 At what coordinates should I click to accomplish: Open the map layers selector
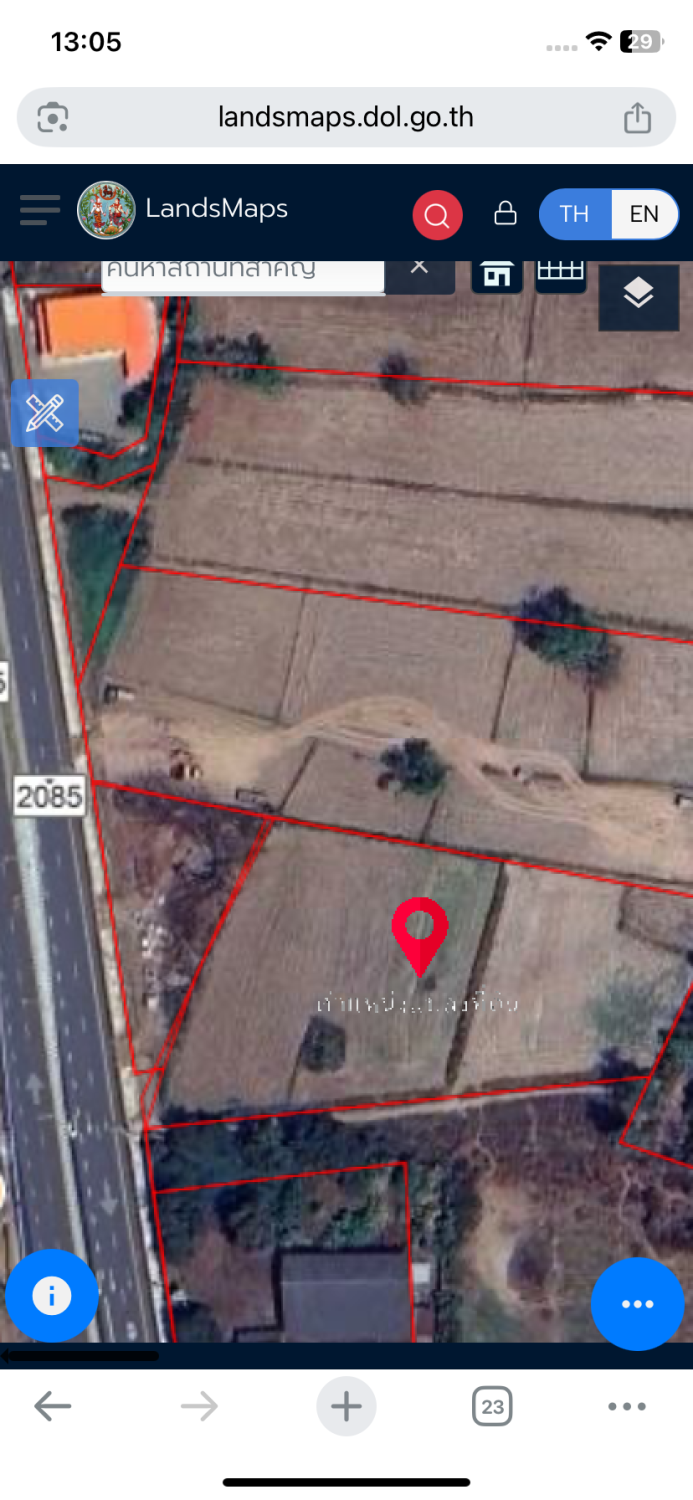638,295
